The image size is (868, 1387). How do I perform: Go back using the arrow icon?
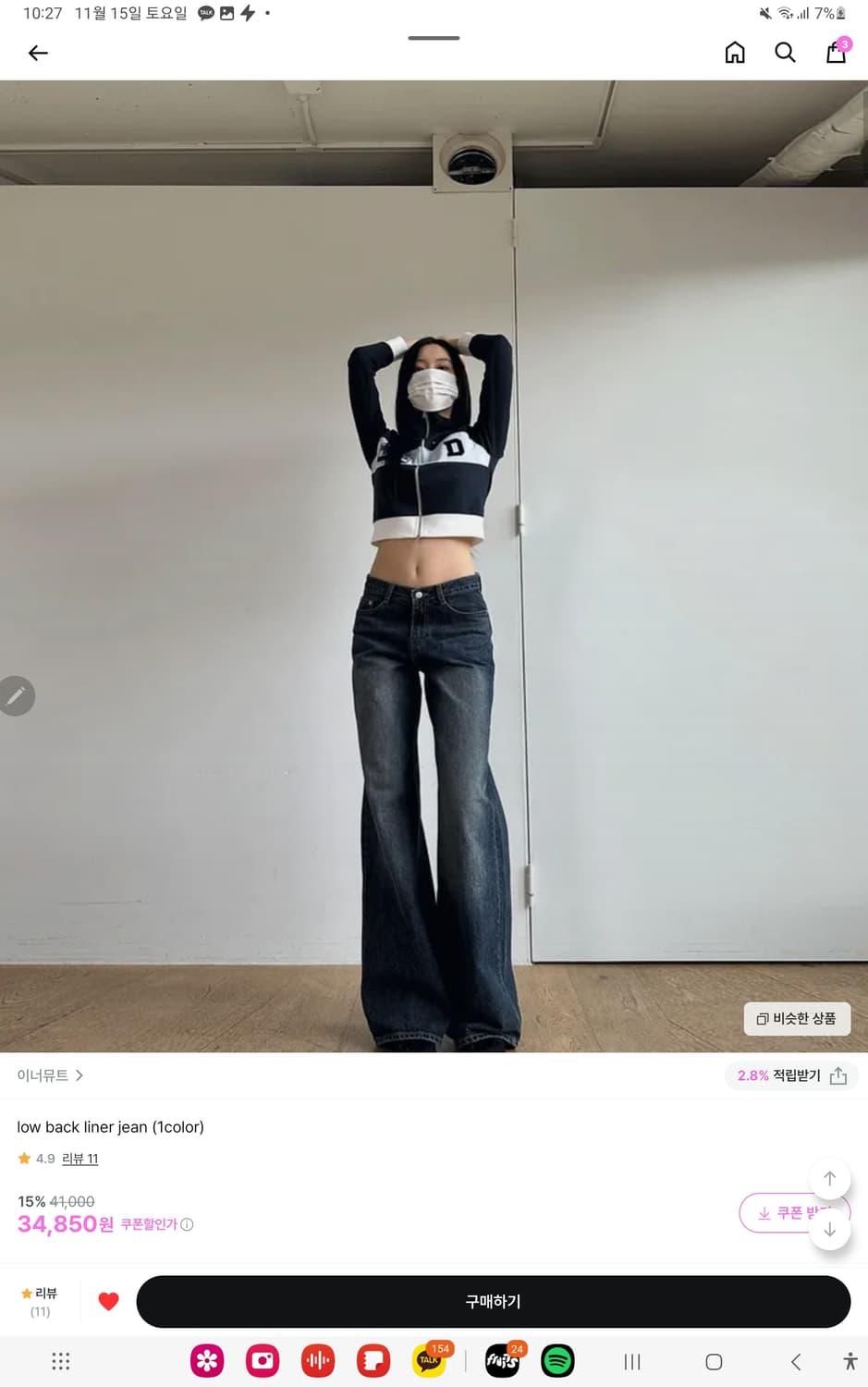37,53
